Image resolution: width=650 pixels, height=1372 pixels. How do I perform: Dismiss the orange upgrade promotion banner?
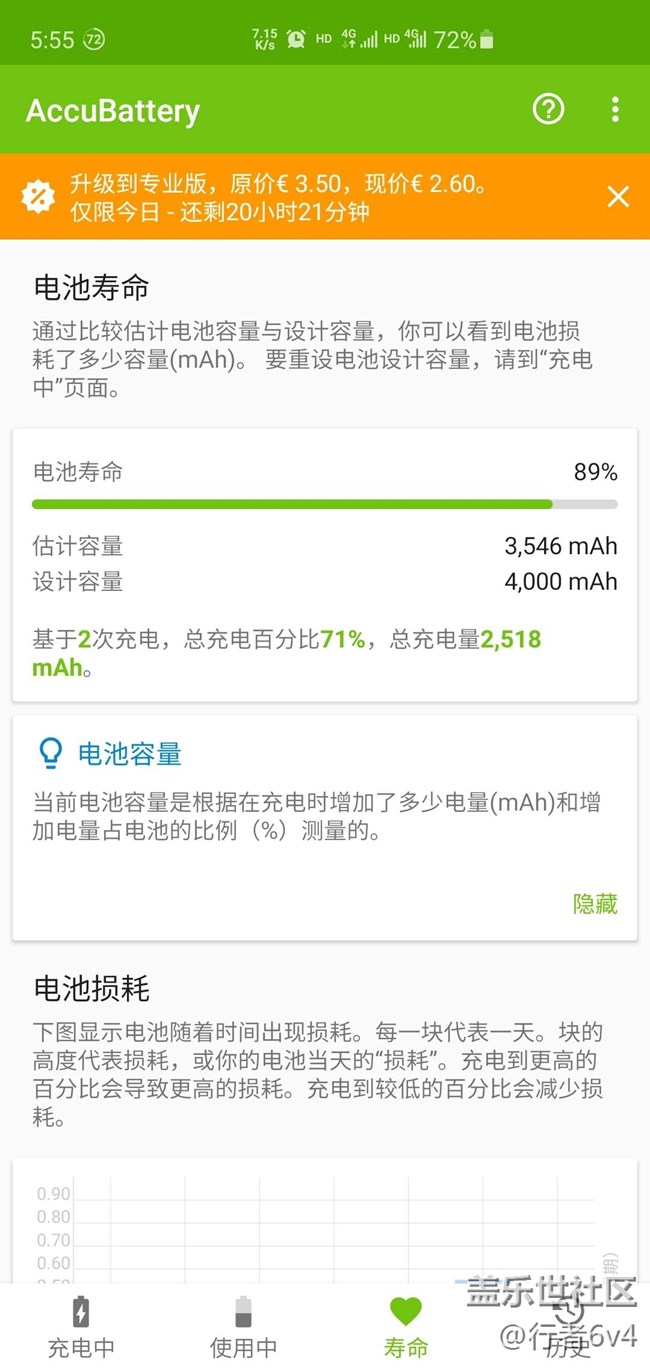point(618,197)
